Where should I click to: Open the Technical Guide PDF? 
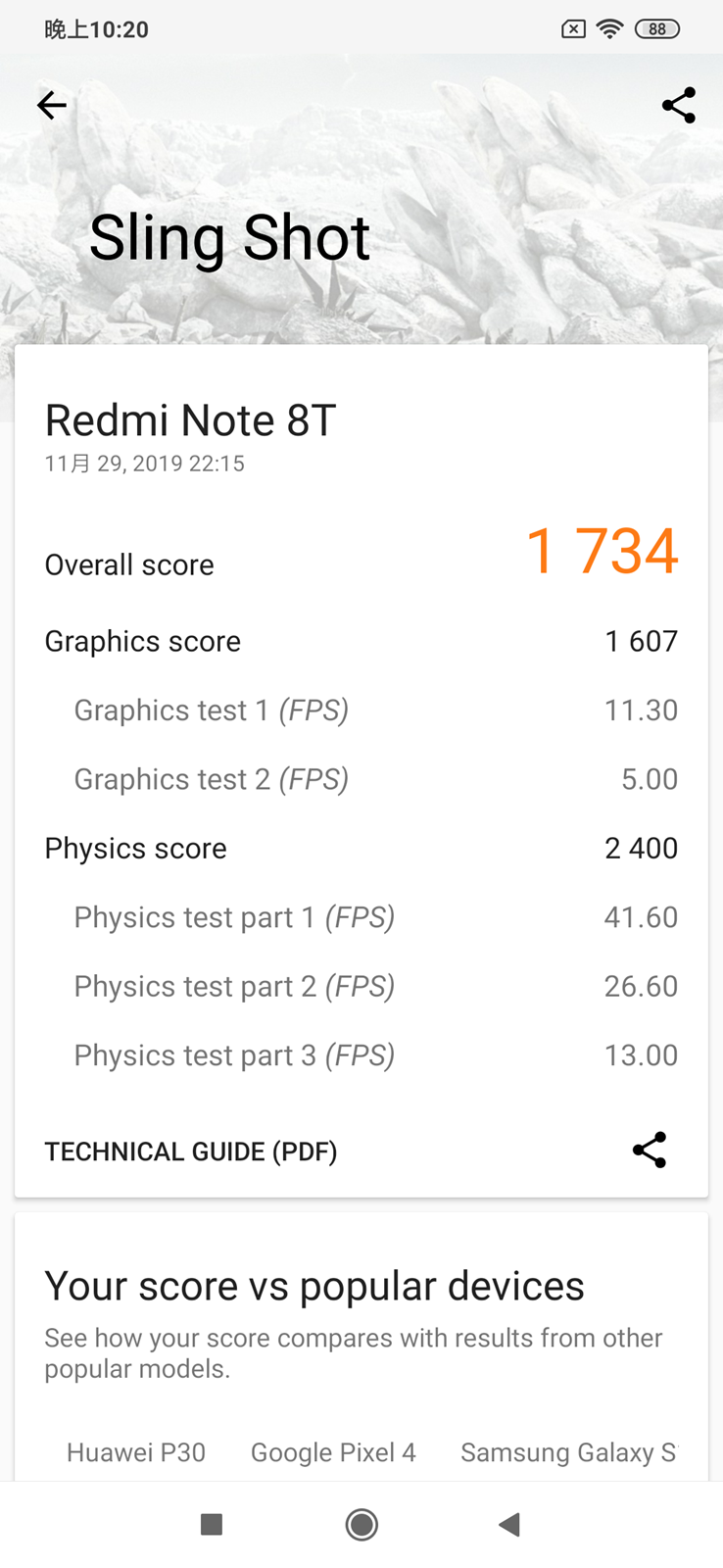tap(191, 1151)
